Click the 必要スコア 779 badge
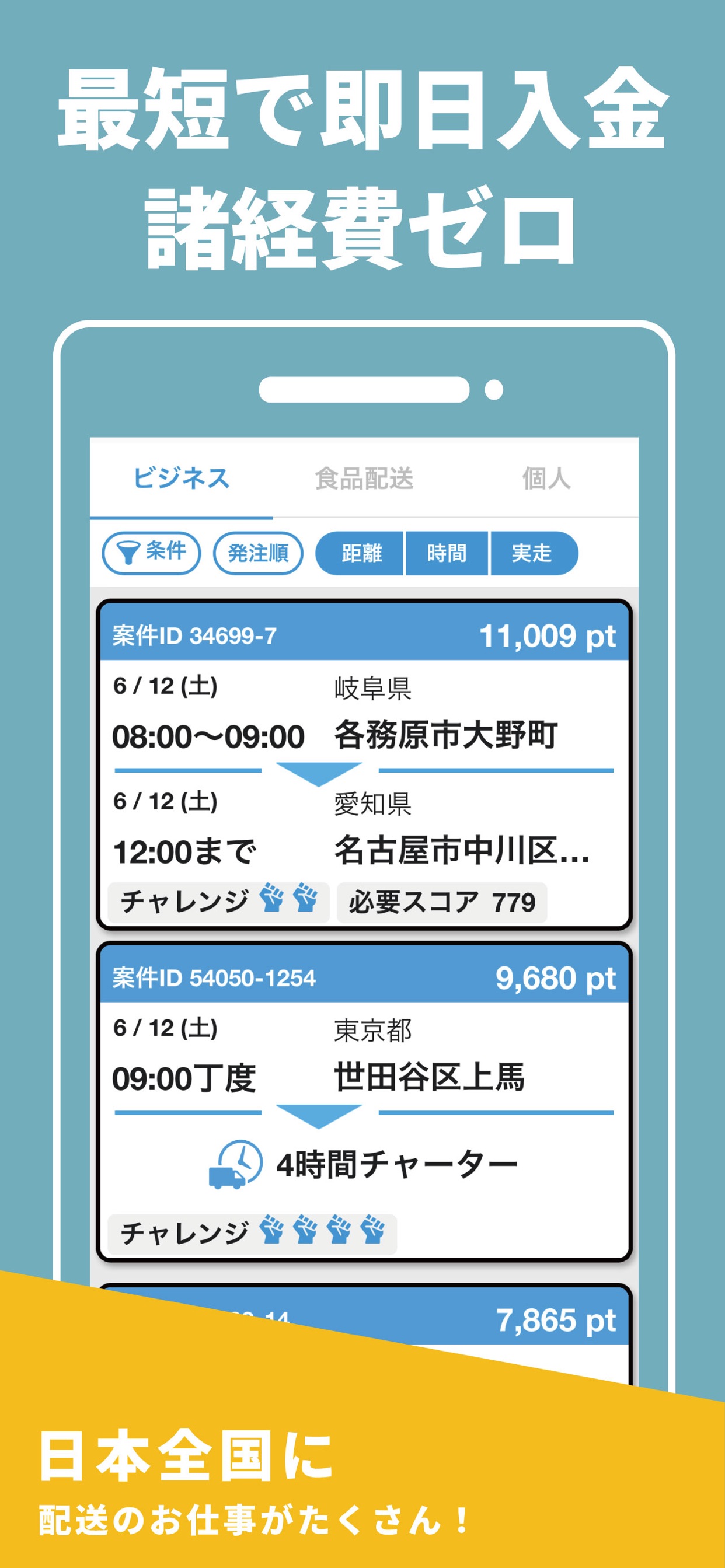The height and width of the screenshot is (1568, 725). [441, 904]
